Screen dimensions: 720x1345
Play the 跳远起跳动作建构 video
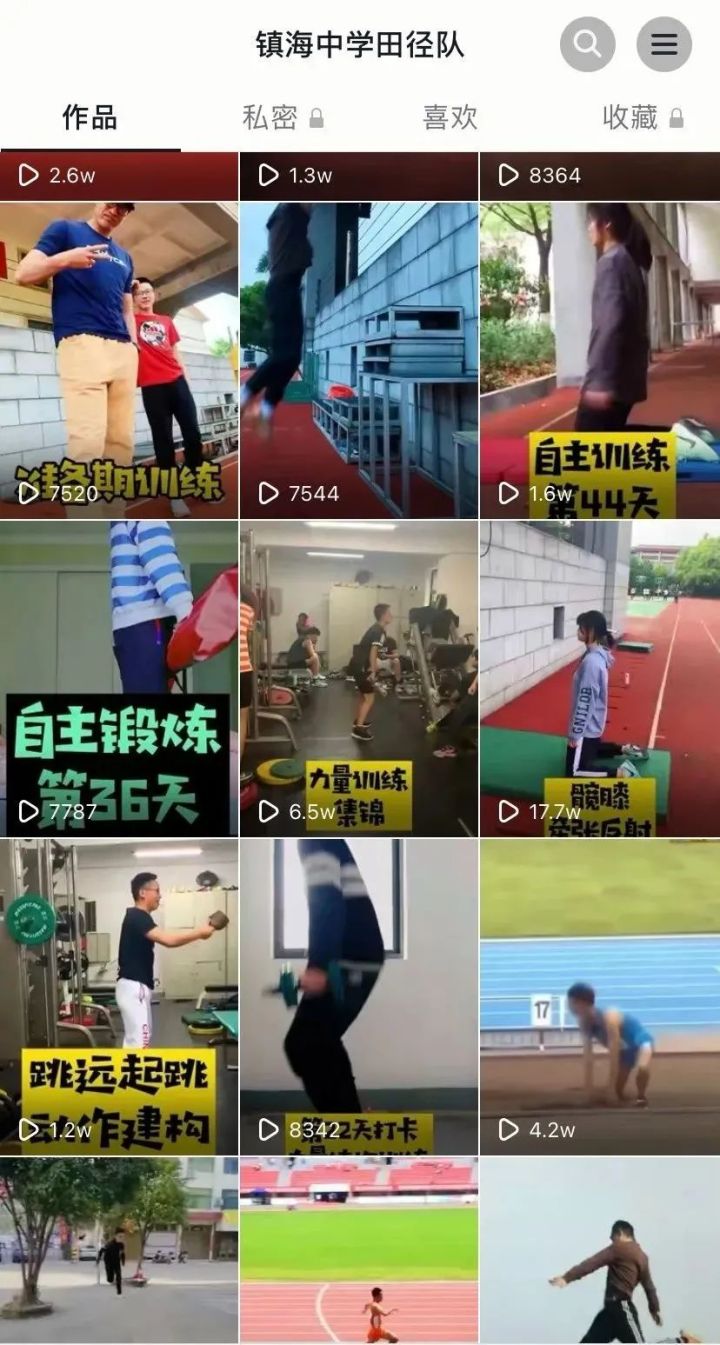click(119, 997)
